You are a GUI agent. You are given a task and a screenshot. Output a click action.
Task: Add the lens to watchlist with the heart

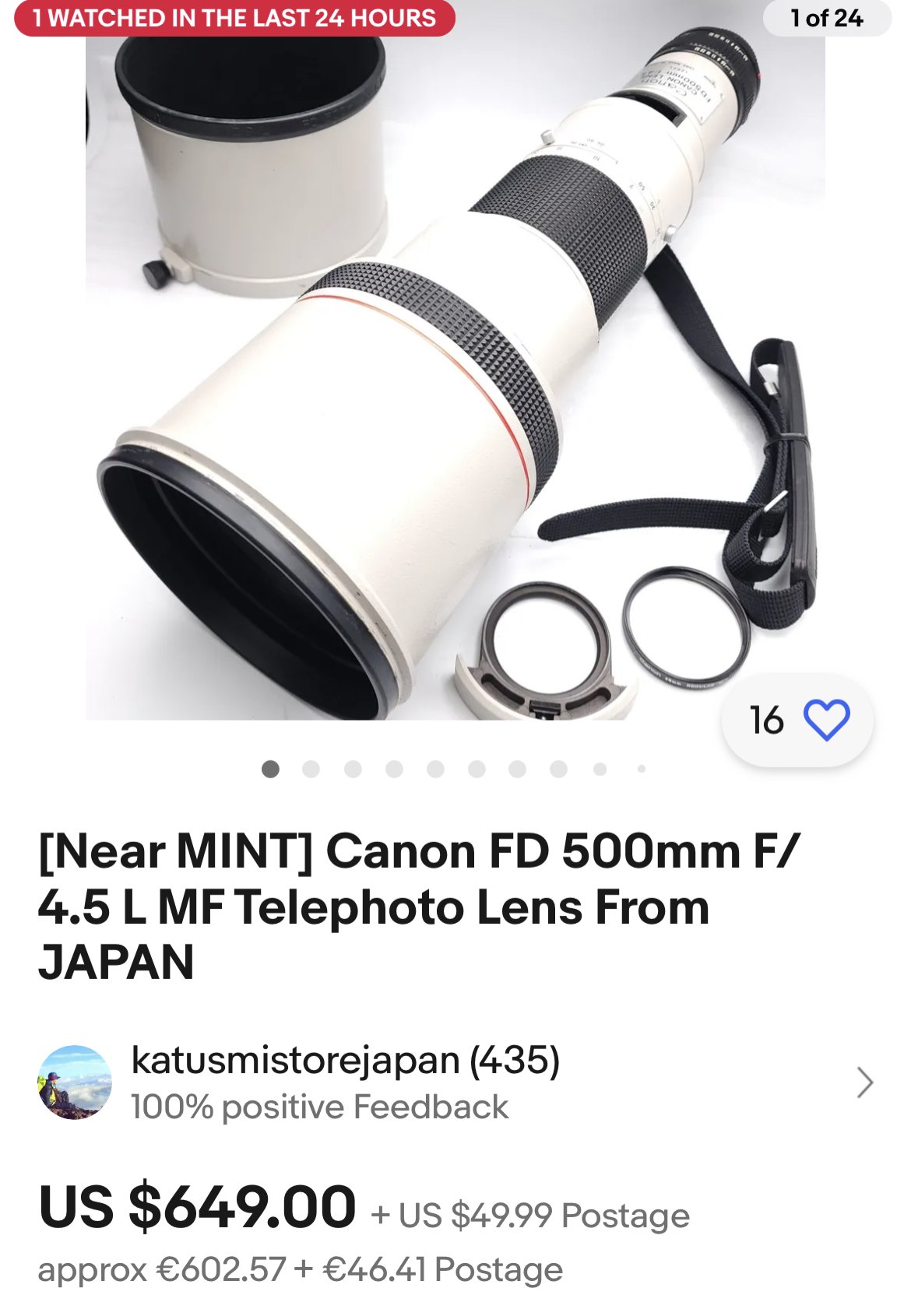826,720
